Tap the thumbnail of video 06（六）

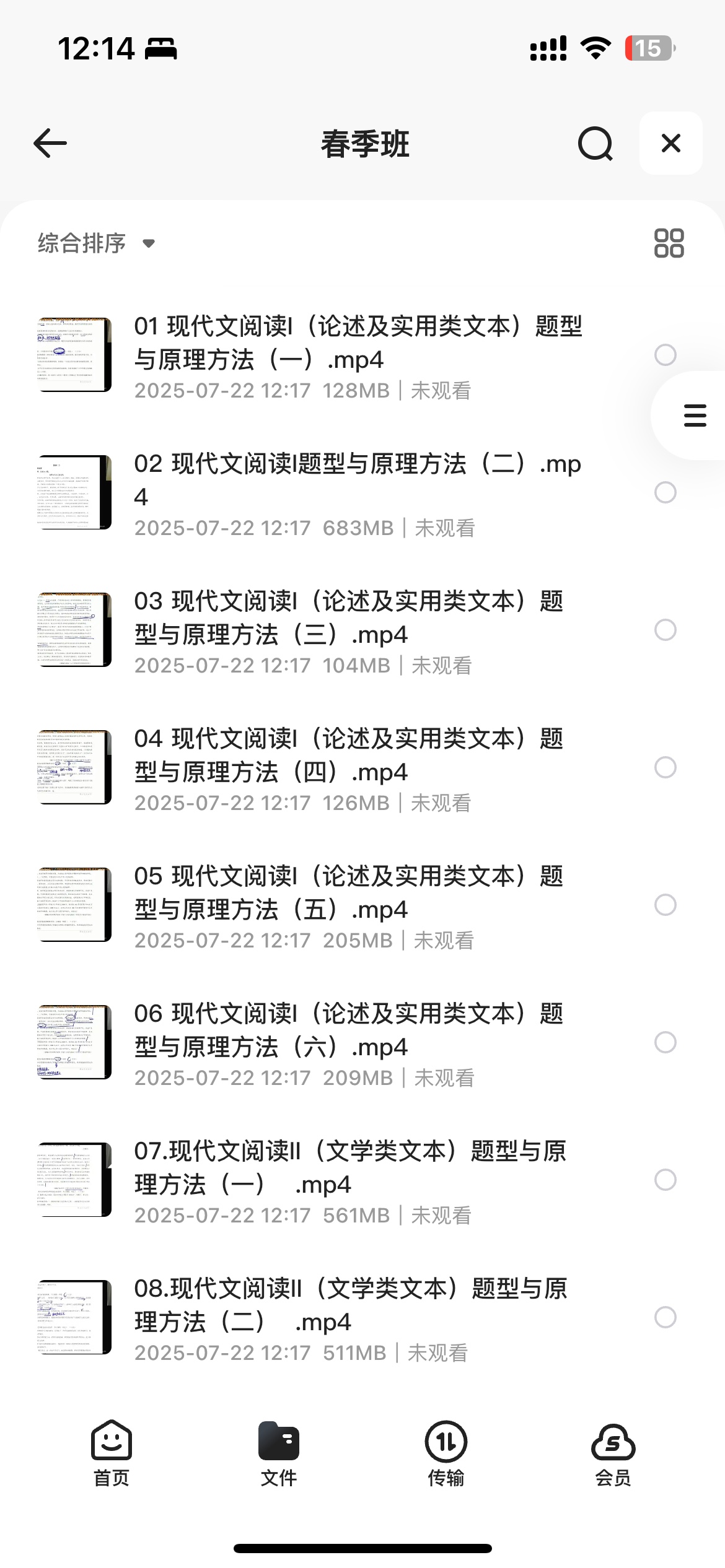(x=74, y=1042)
